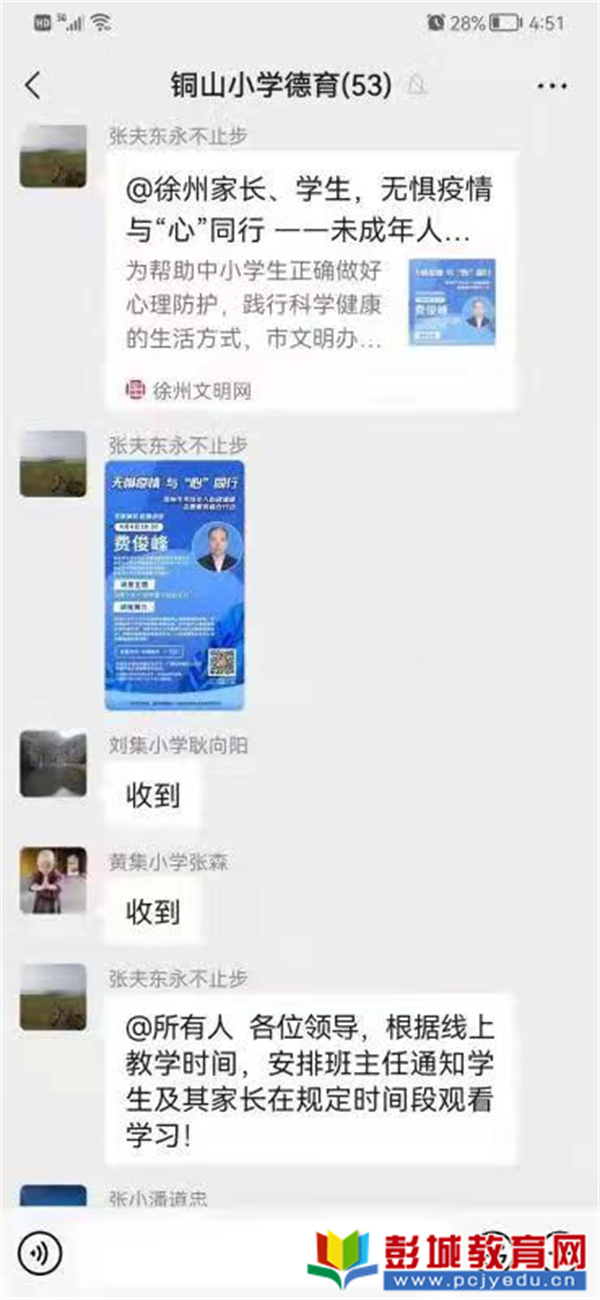600x1300 pixels.
Task: Go back from the 铜山小学德育 group chat
Action: click(x=33, y=86)
